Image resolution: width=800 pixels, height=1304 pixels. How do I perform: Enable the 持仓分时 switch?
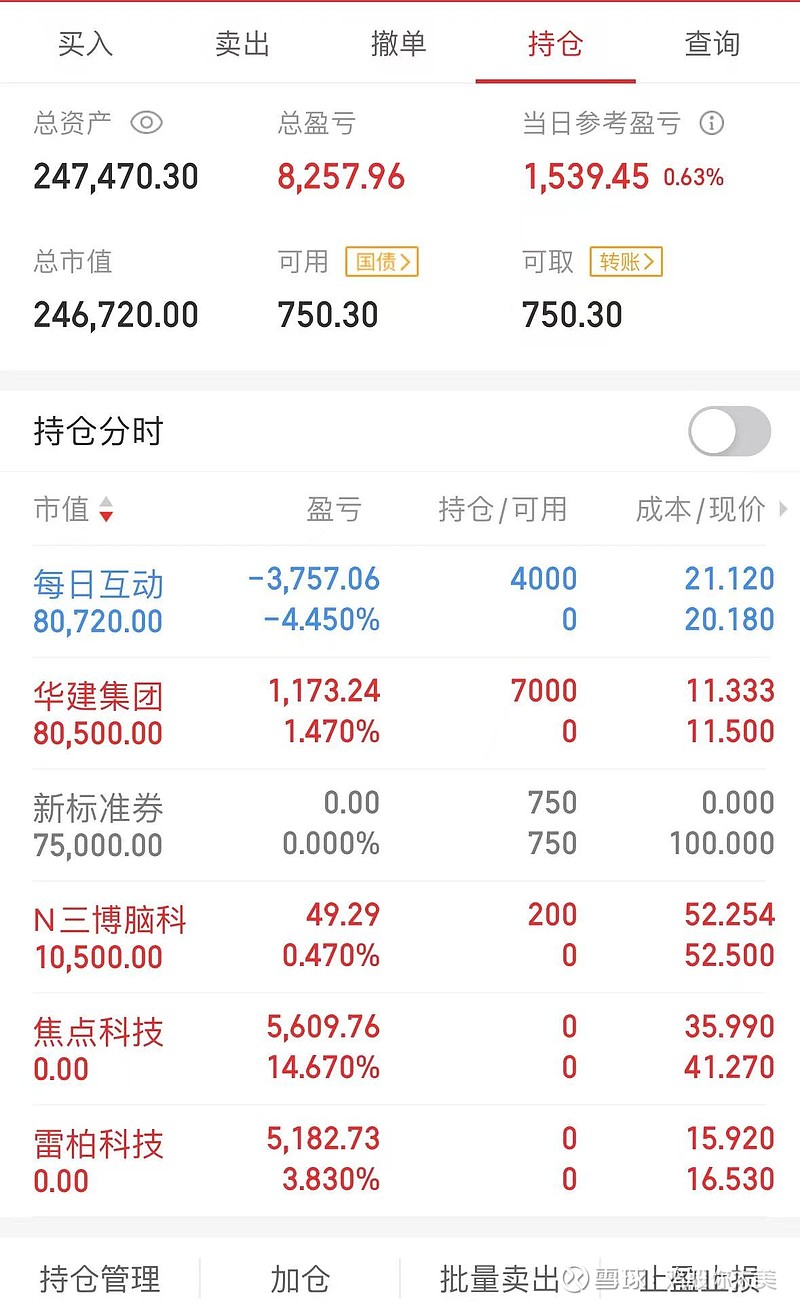click(x=729, y=432)
